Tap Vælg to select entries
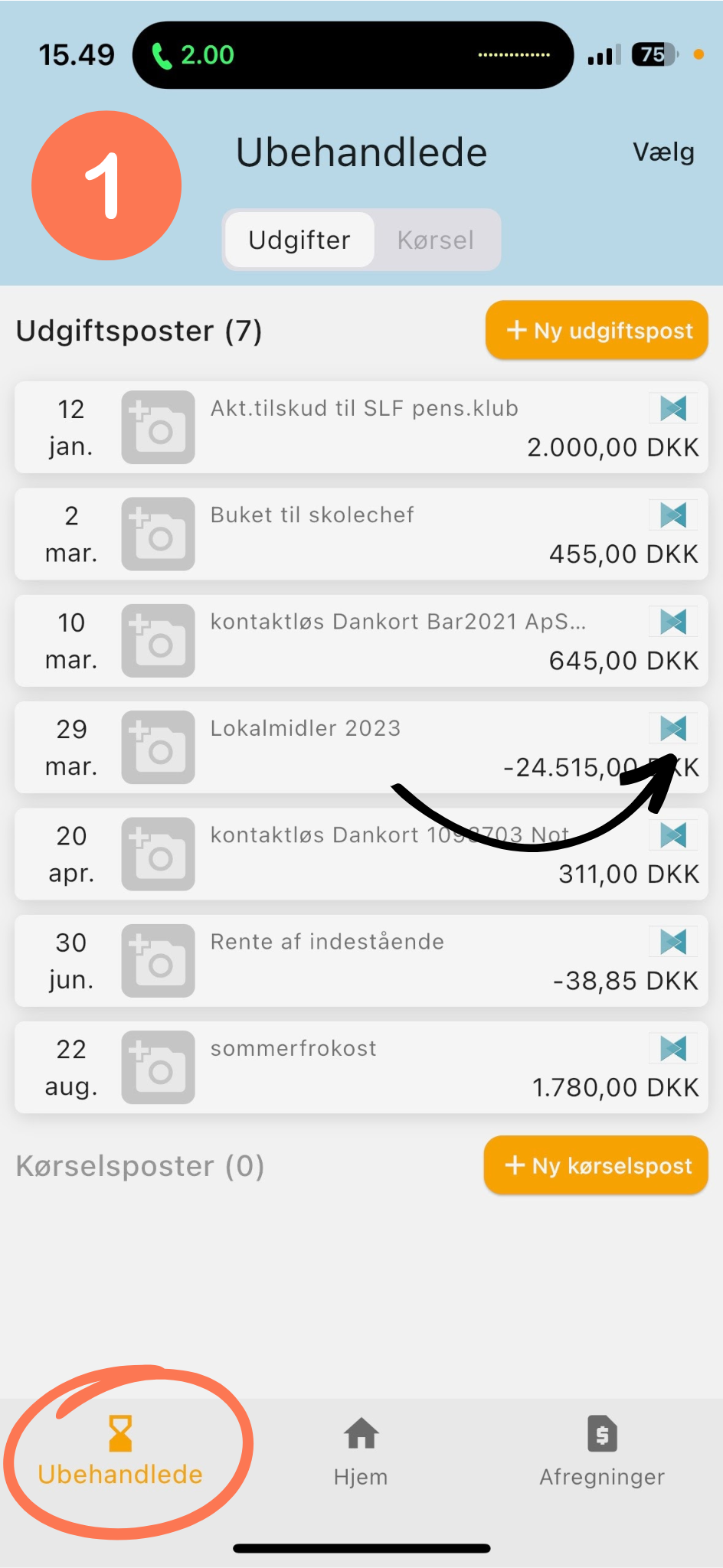Screen dimensions: 723x1568 pyautogui.click(x=663, y=152)
